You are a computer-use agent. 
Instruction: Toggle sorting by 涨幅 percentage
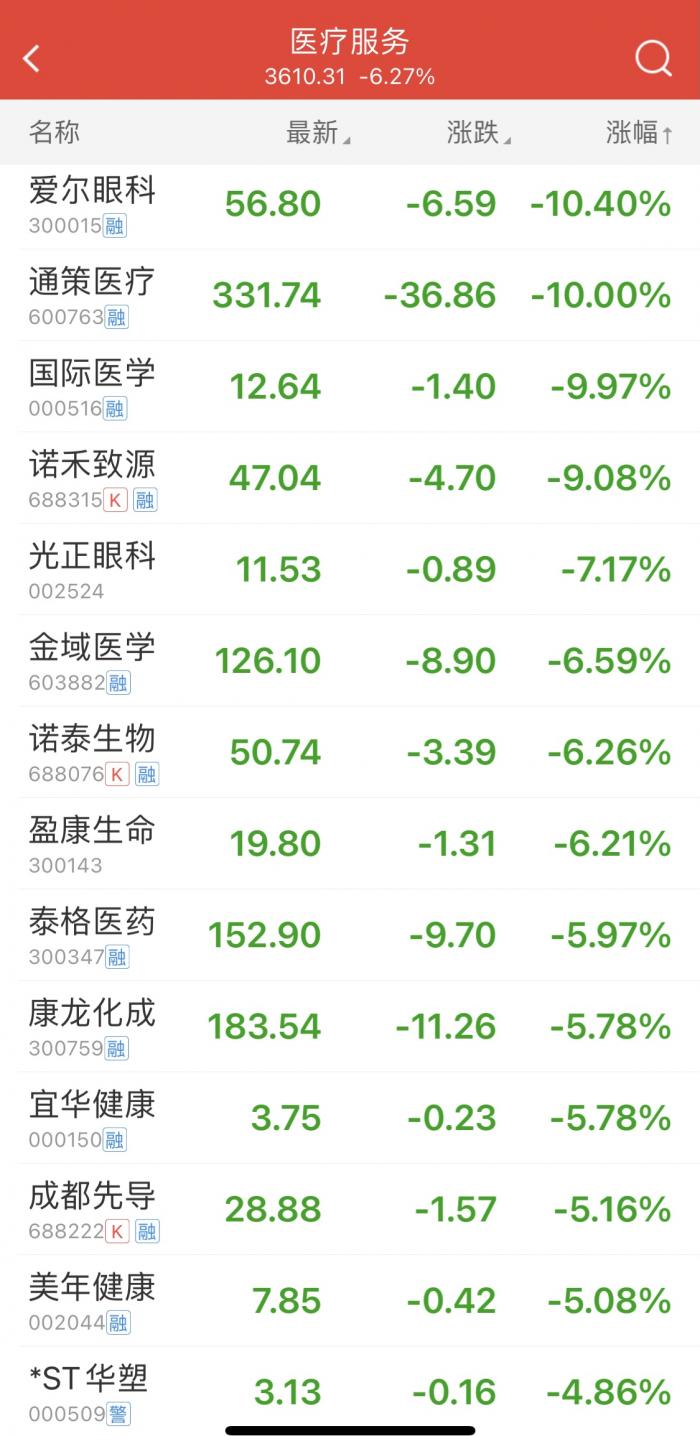coord(638,133)
